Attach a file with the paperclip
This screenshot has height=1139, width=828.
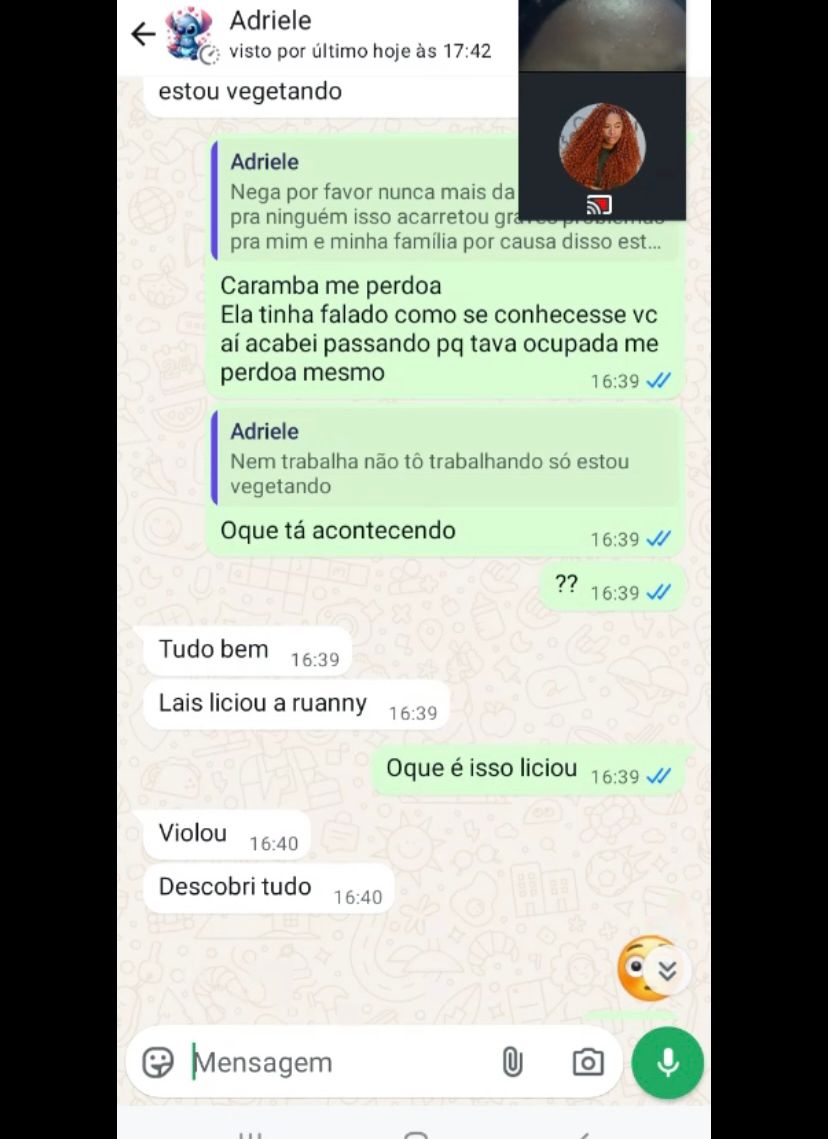[512, 1062]
